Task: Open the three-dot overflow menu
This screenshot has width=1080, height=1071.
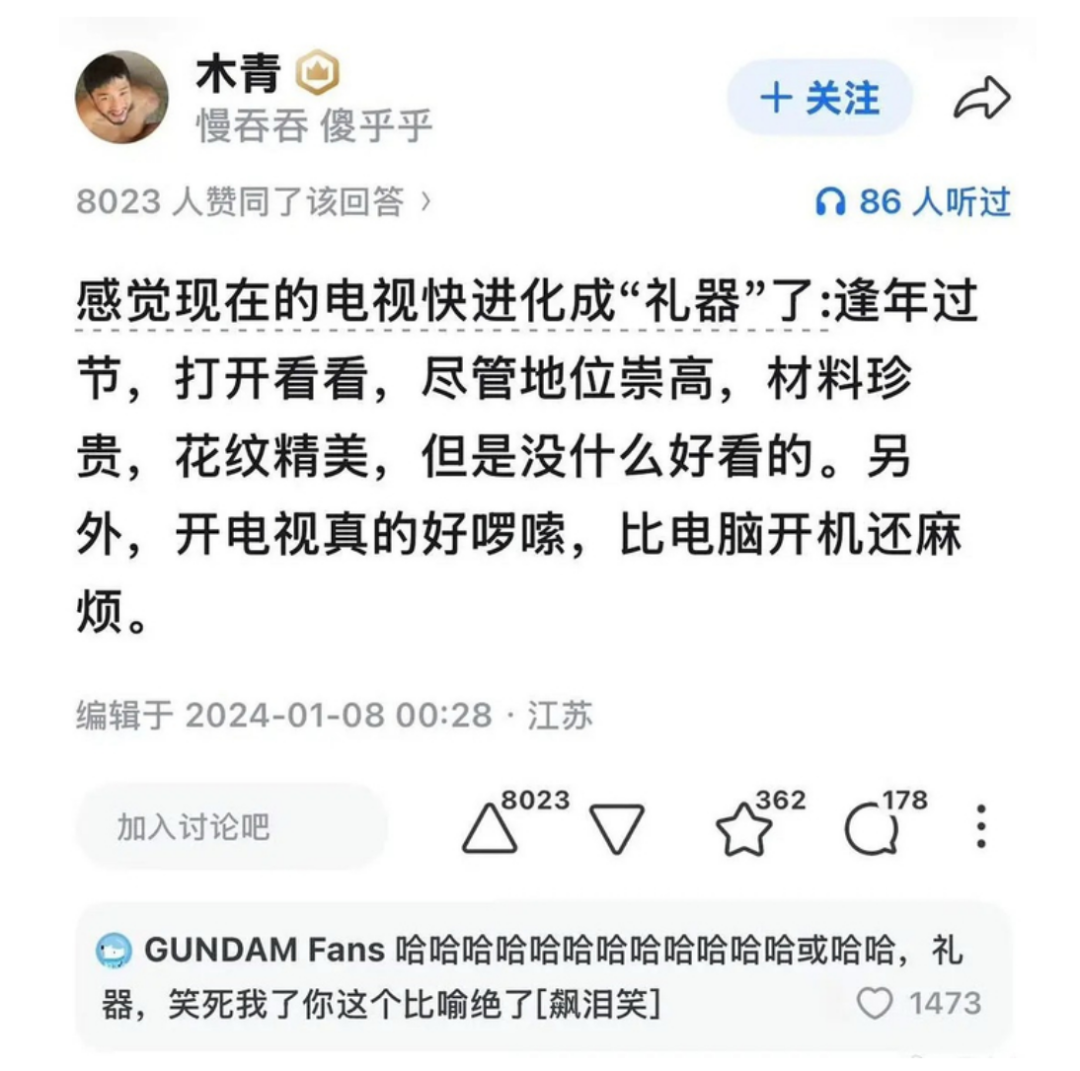Action: click(981, 828)
